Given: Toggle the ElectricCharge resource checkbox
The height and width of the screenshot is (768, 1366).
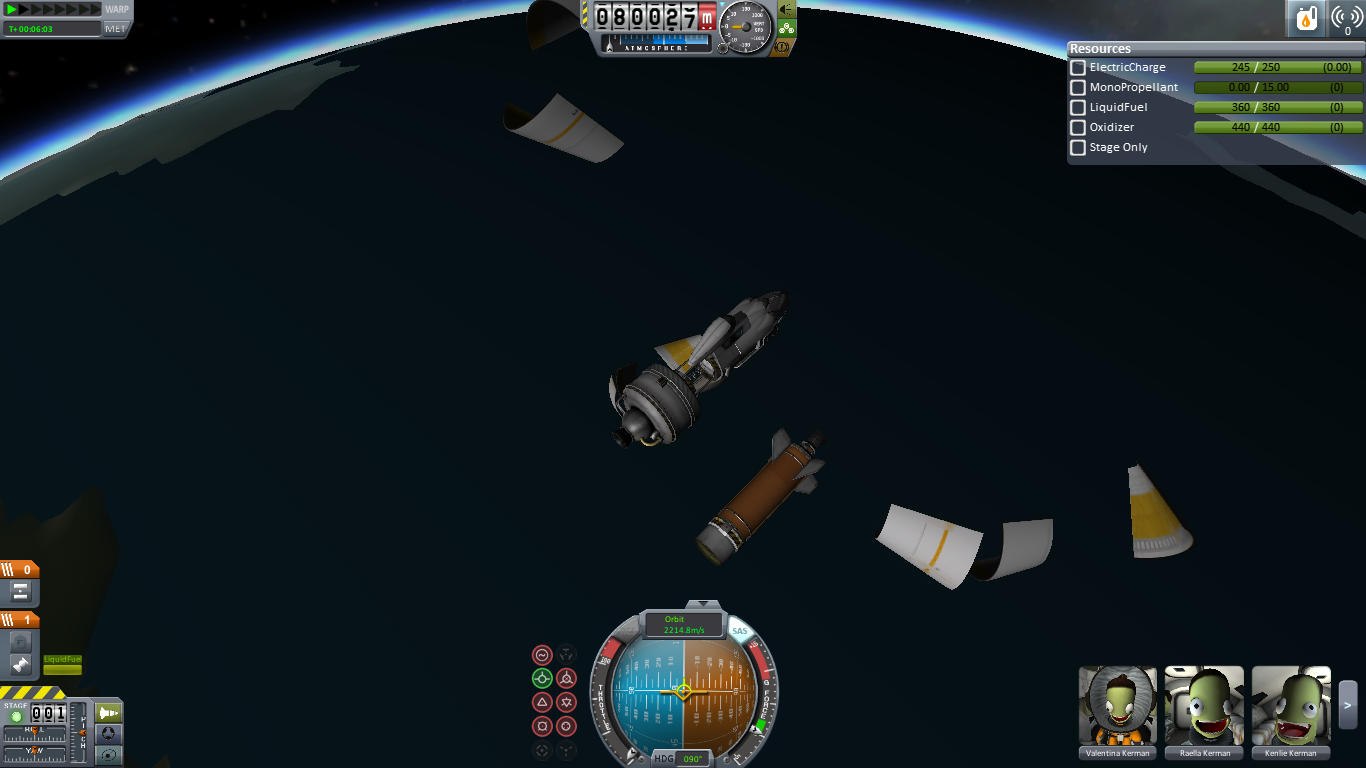Looking at the screenshot, I should click(1078, 68).
